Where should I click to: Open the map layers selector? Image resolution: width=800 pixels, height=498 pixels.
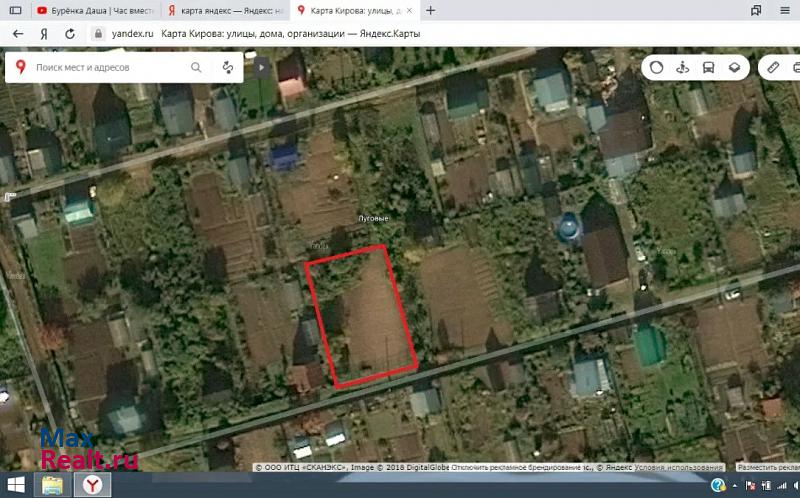click(x=734, y=68)
